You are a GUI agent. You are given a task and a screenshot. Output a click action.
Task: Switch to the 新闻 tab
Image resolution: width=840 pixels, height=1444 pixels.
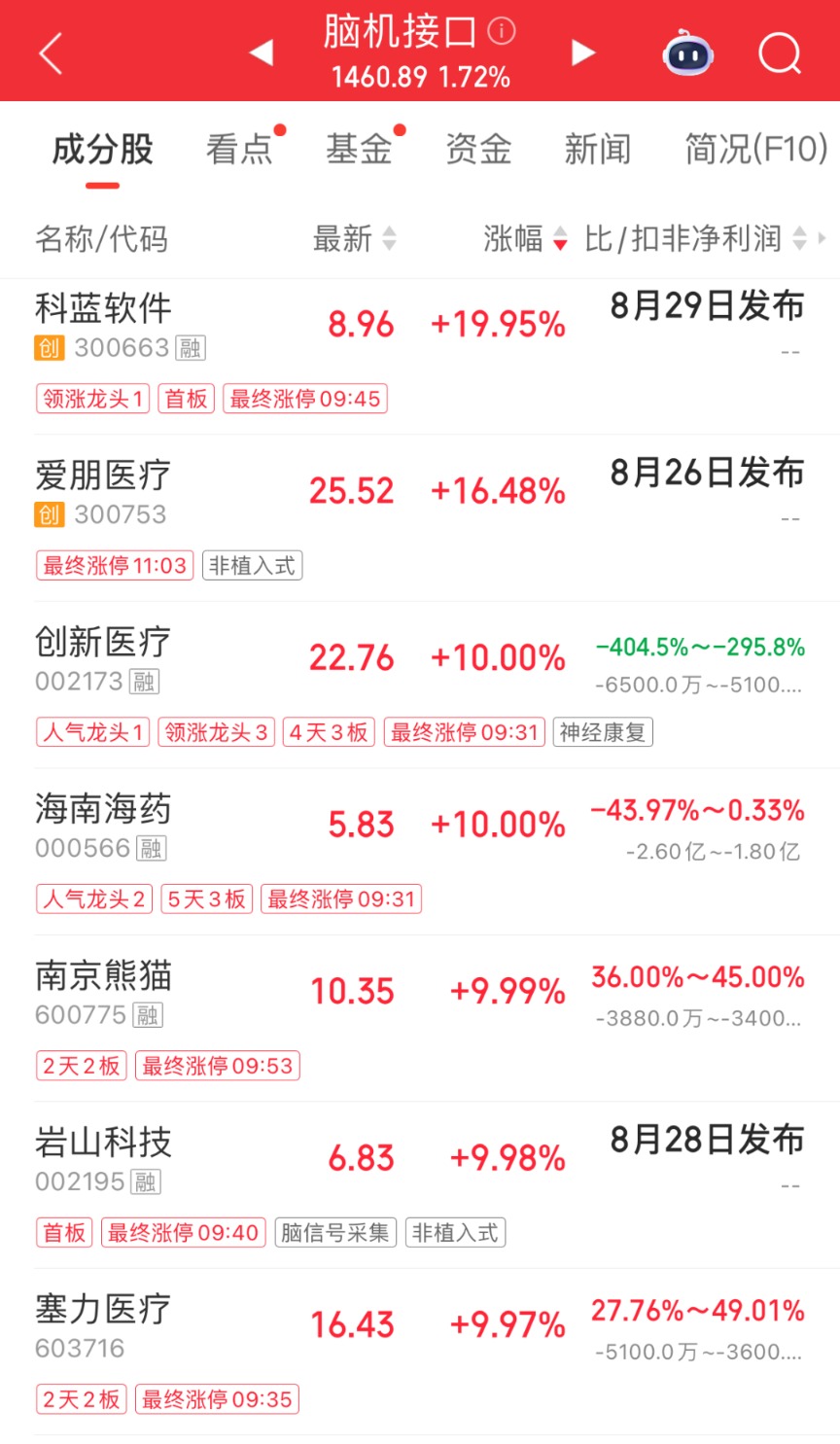coord(598,150)
